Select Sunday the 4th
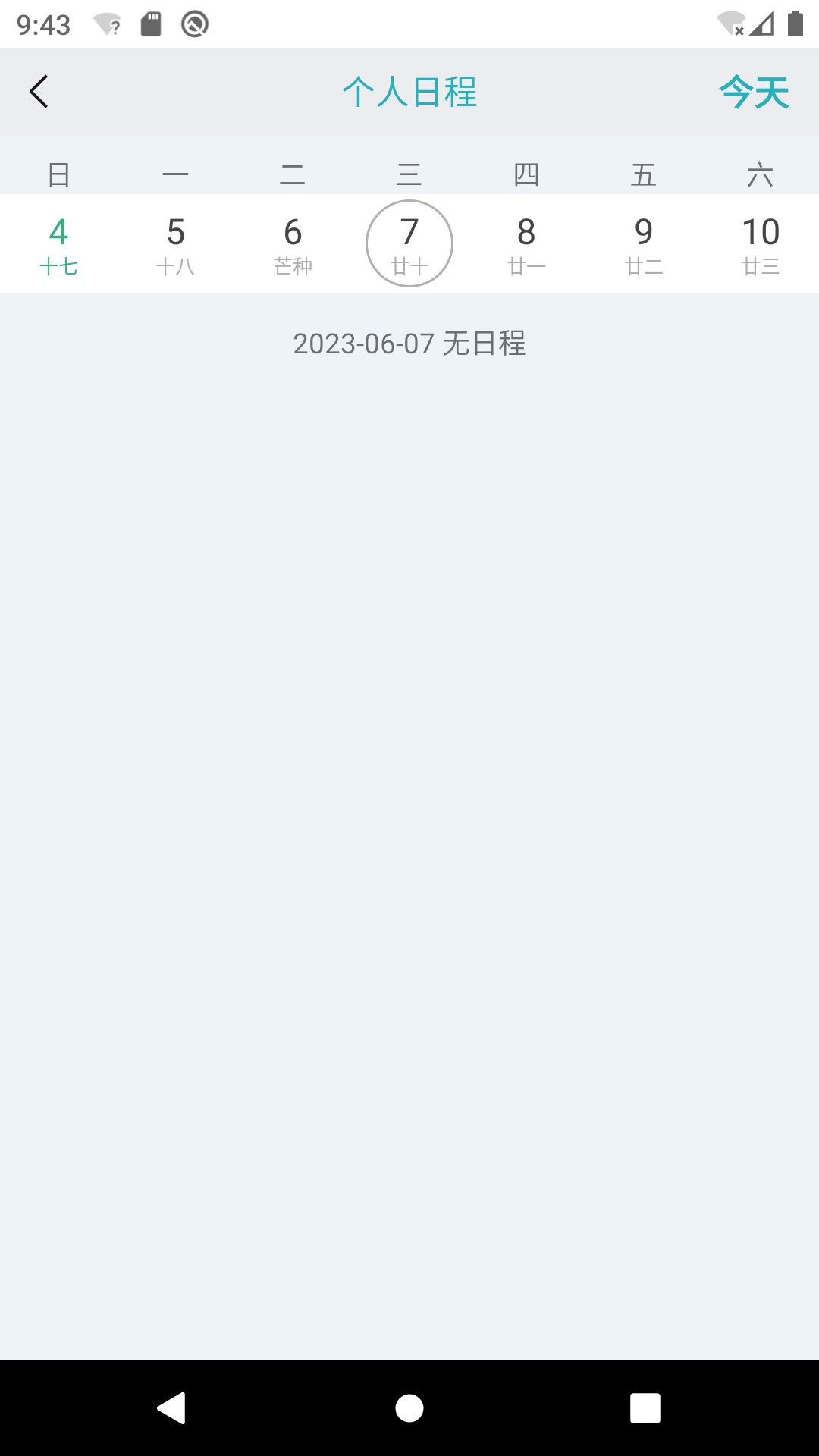Viewport: 819px width, 1456px height. tap(58, 244)
